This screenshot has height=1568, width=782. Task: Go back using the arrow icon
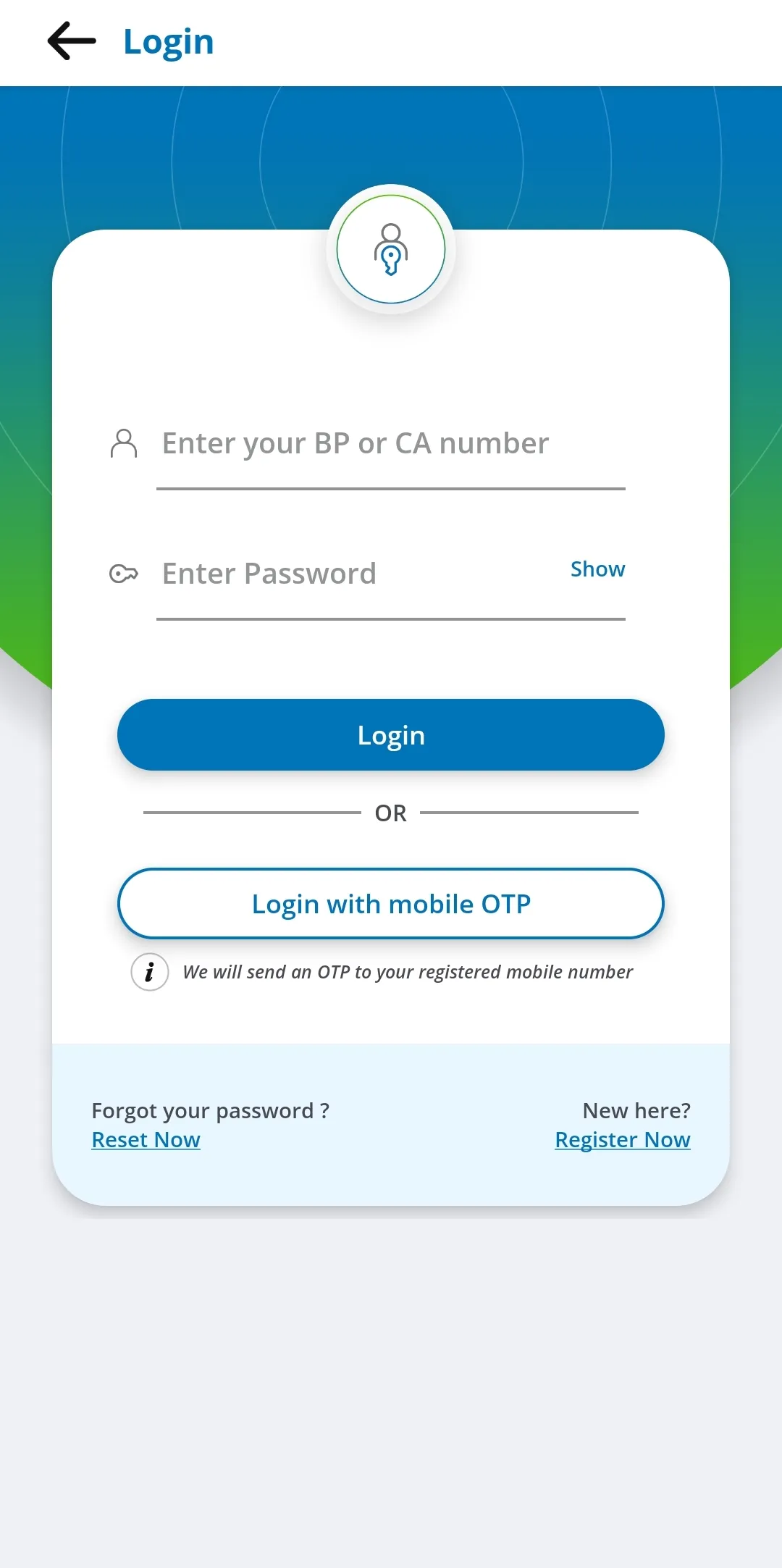tap(72, 41)
